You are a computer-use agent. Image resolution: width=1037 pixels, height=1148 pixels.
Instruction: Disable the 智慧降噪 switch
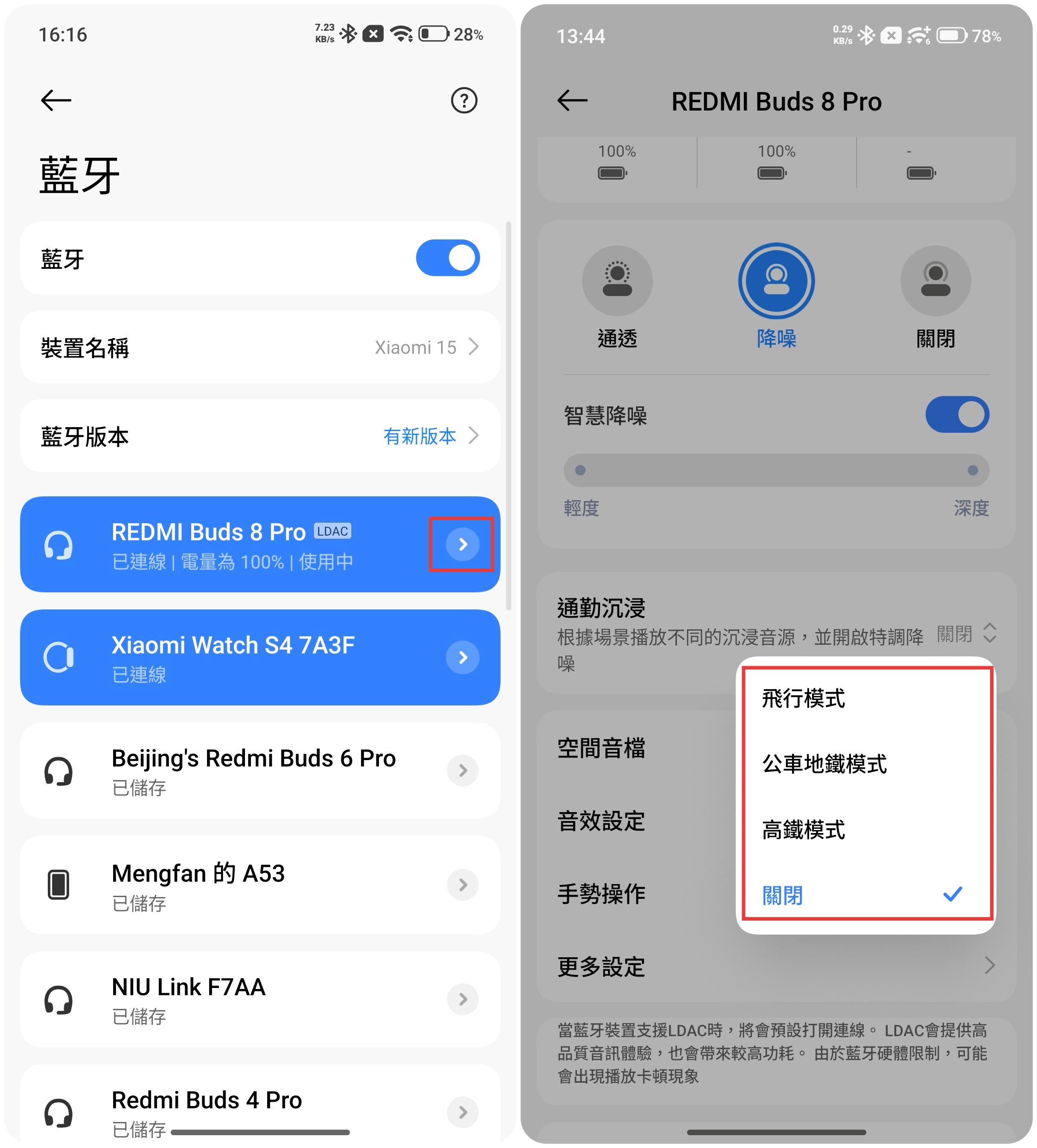point(957,414)
